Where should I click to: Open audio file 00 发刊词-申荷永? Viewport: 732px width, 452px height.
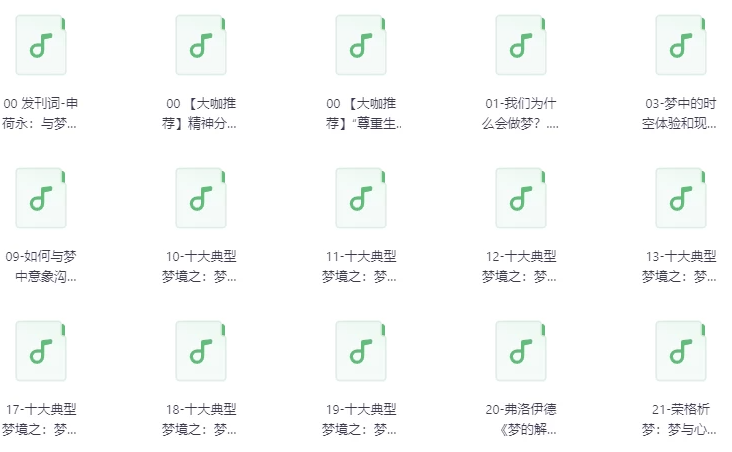coord(40,46)
